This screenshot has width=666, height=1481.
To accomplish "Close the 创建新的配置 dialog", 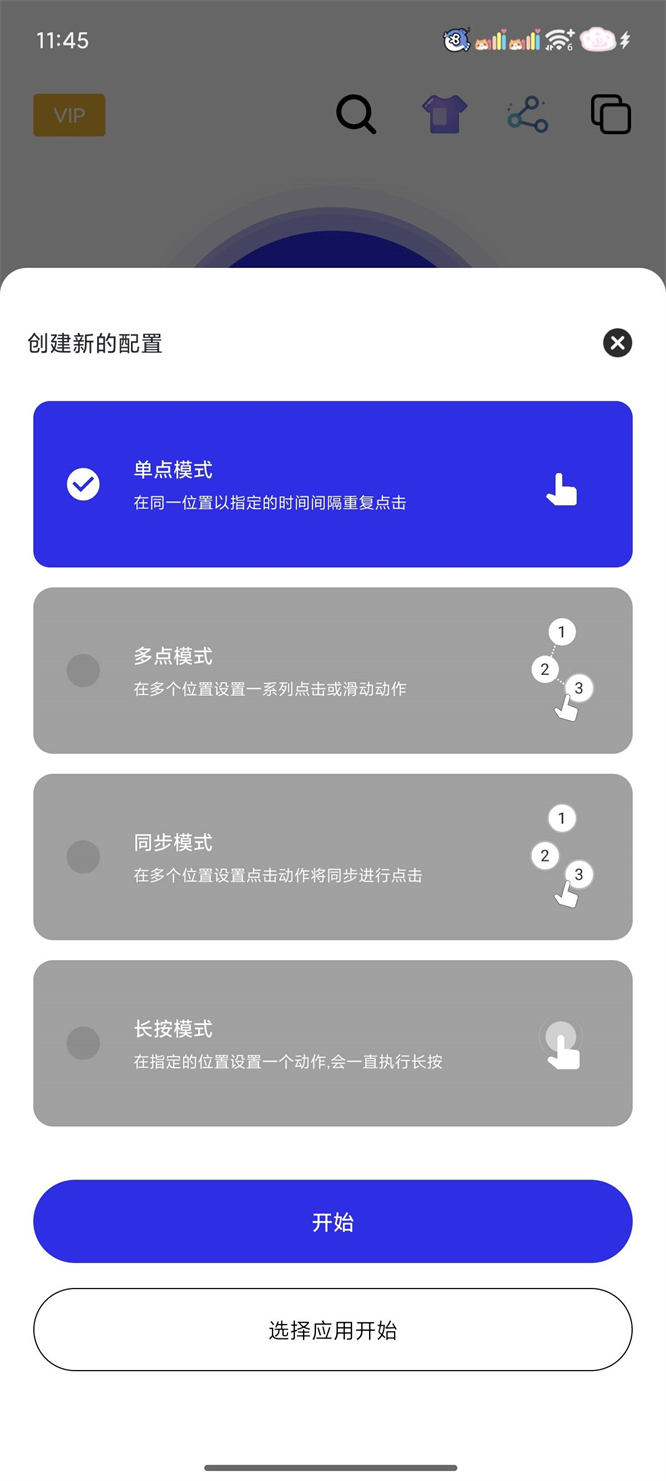I will (617, 343).
